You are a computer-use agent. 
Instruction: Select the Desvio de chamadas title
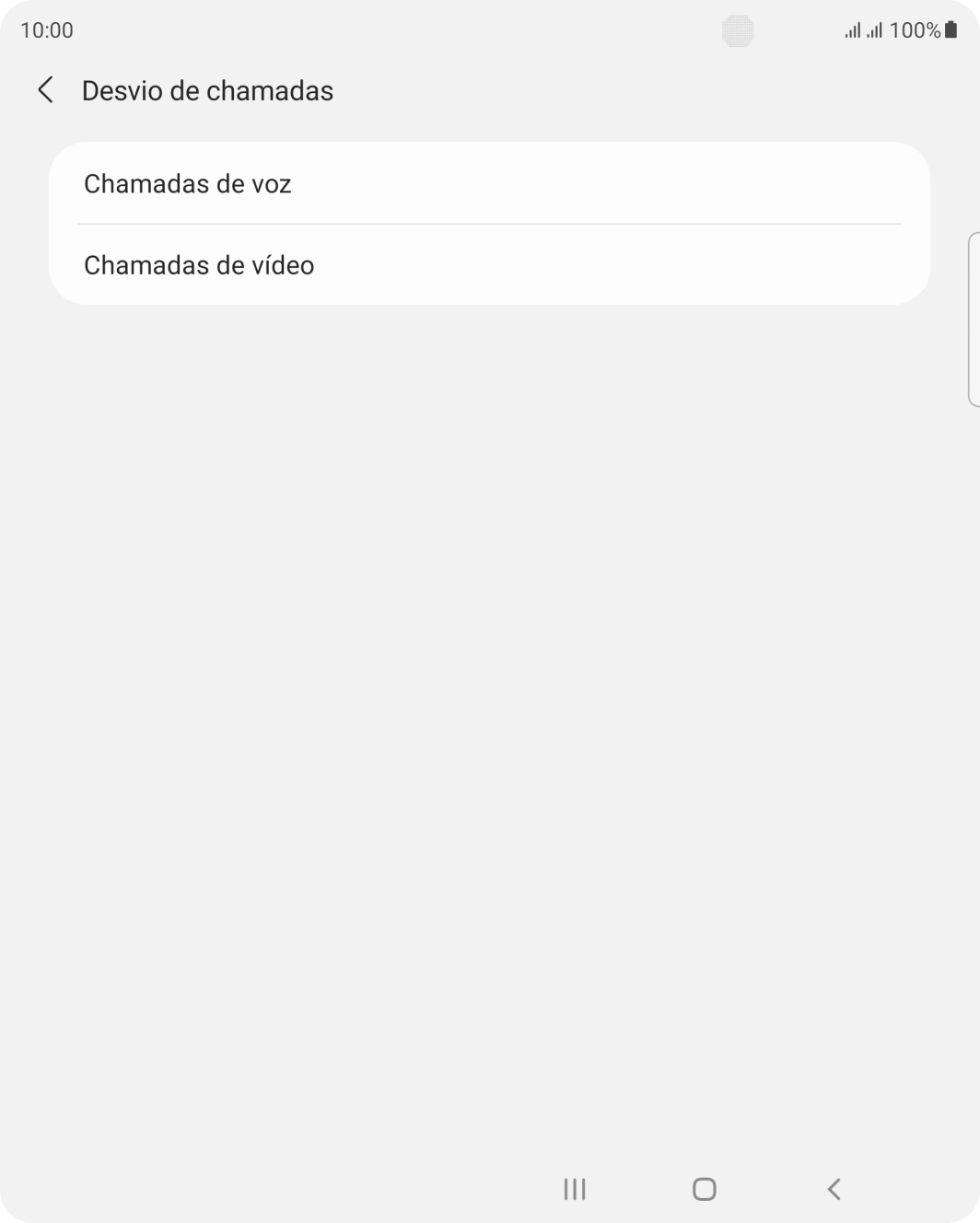pyautogui.click(x=207, y=90)
